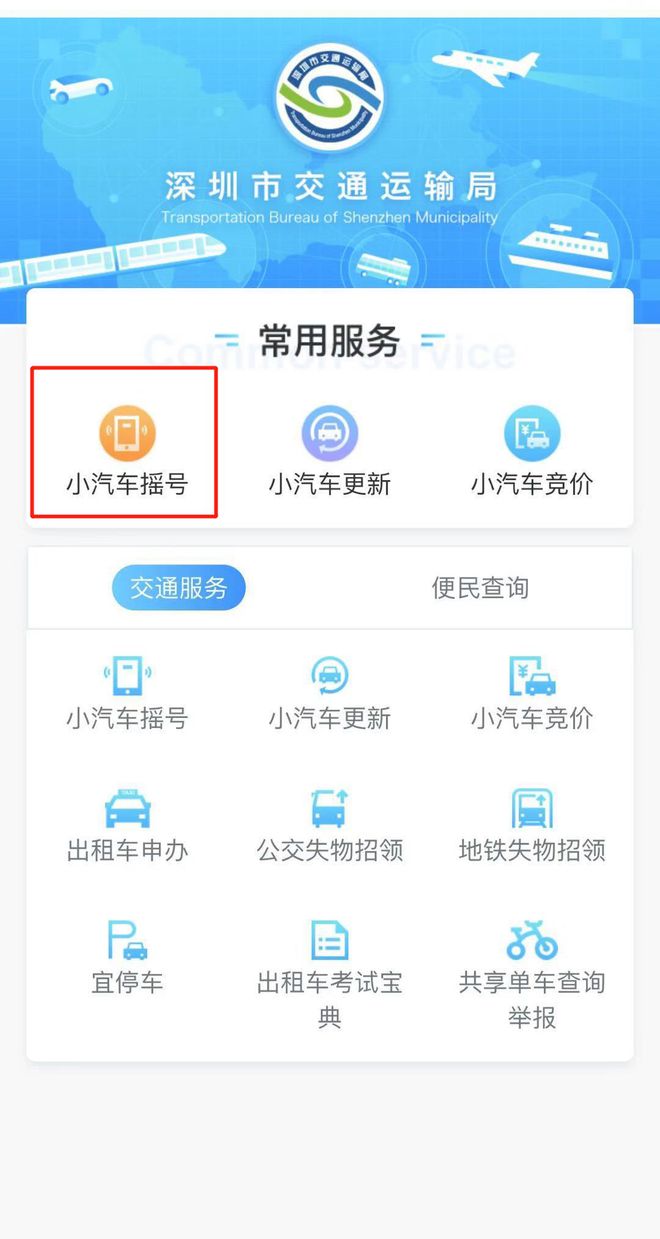Open 宜停车 parking service
The height and width of the screenshot is (1239, 660).
coord(127,958)
